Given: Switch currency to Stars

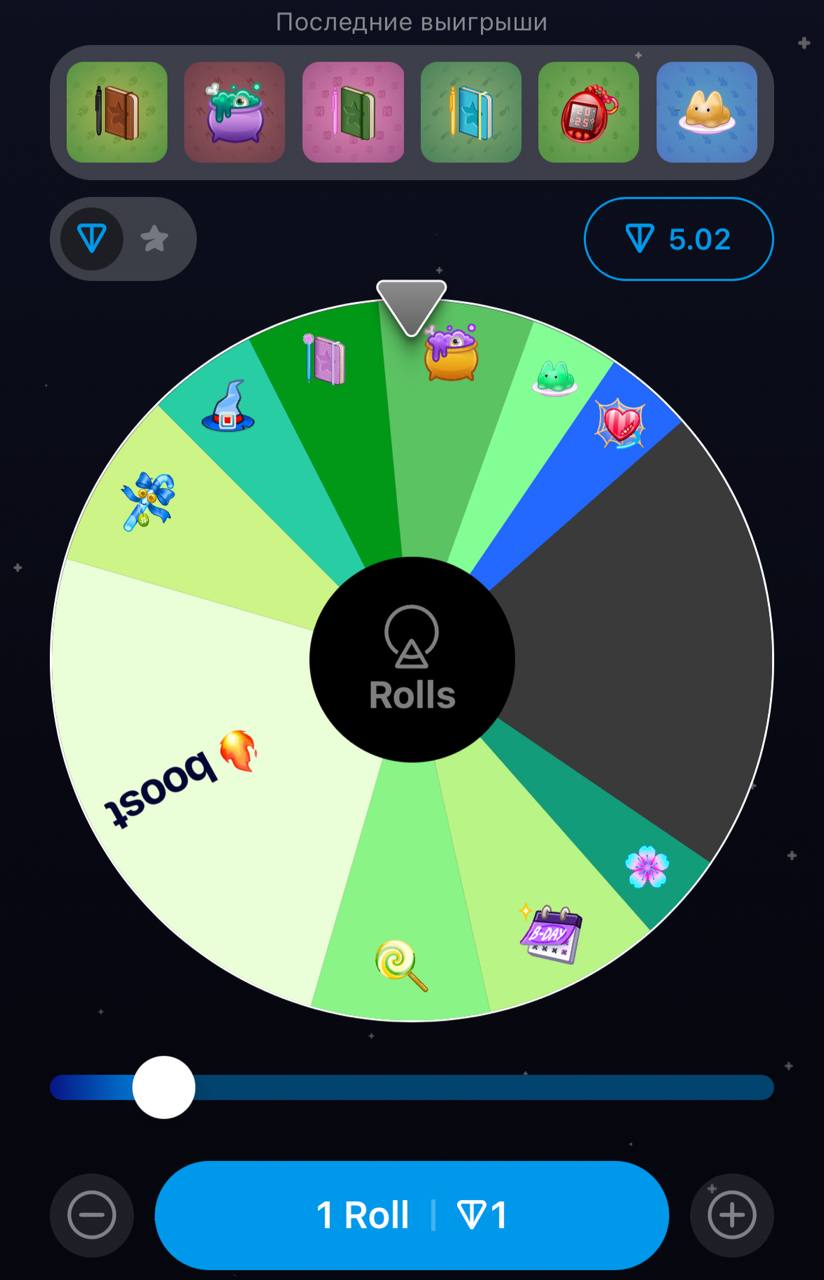Looking at the screenshot, I should [154, 239].
